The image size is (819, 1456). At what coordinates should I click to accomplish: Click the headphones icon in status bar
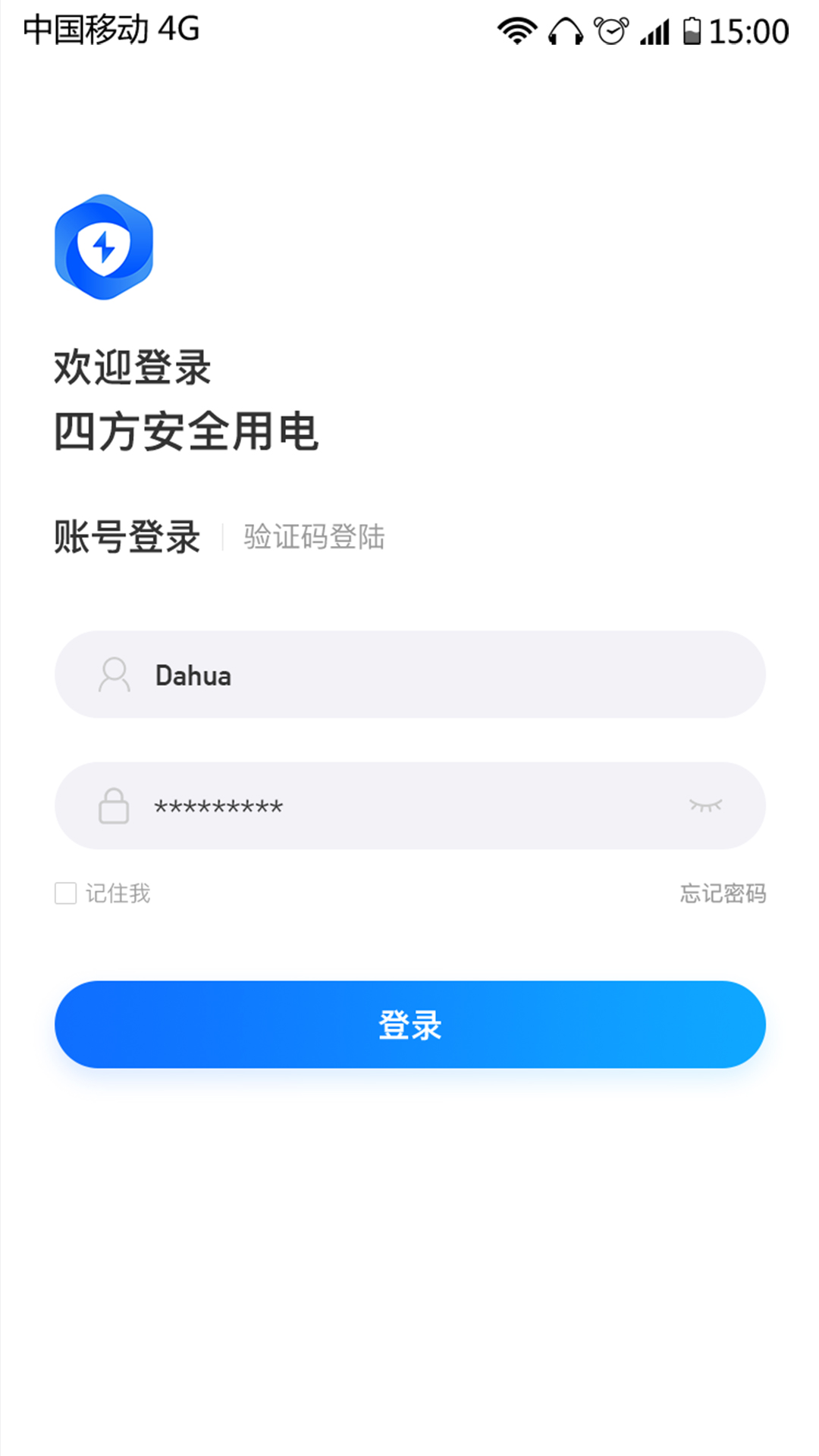click(565, 32)
